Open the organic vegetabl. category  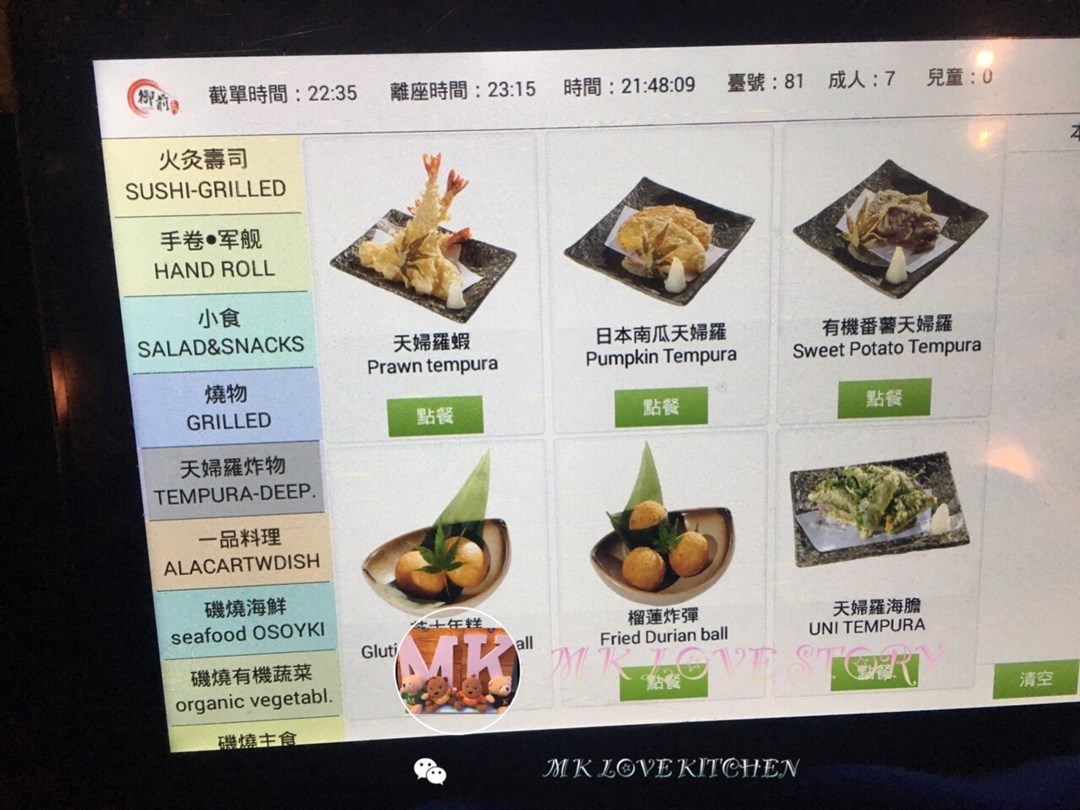point(254,690)
